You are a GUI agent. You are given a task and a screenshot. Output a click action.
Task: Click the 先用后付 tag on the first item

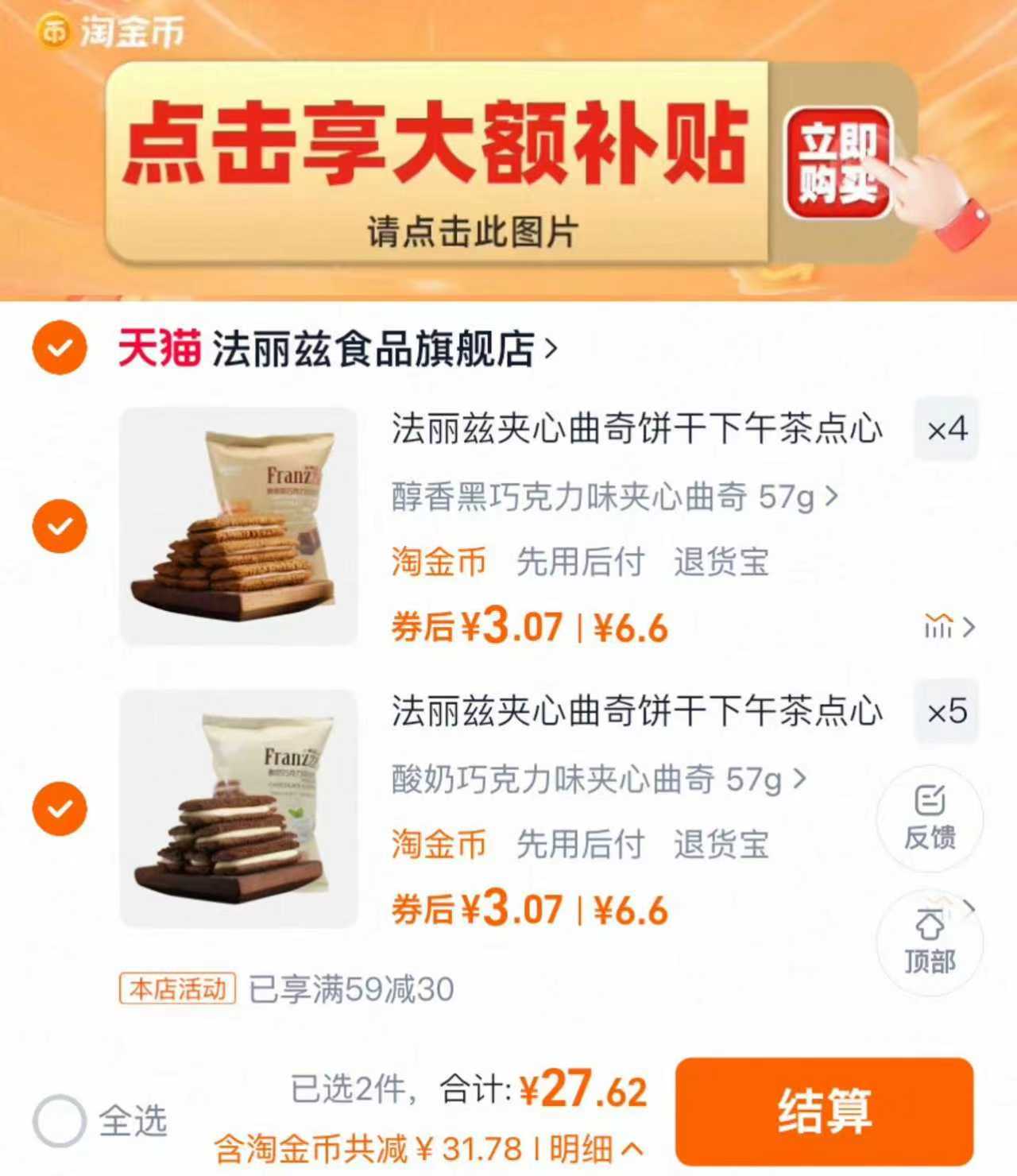[581, 562]
